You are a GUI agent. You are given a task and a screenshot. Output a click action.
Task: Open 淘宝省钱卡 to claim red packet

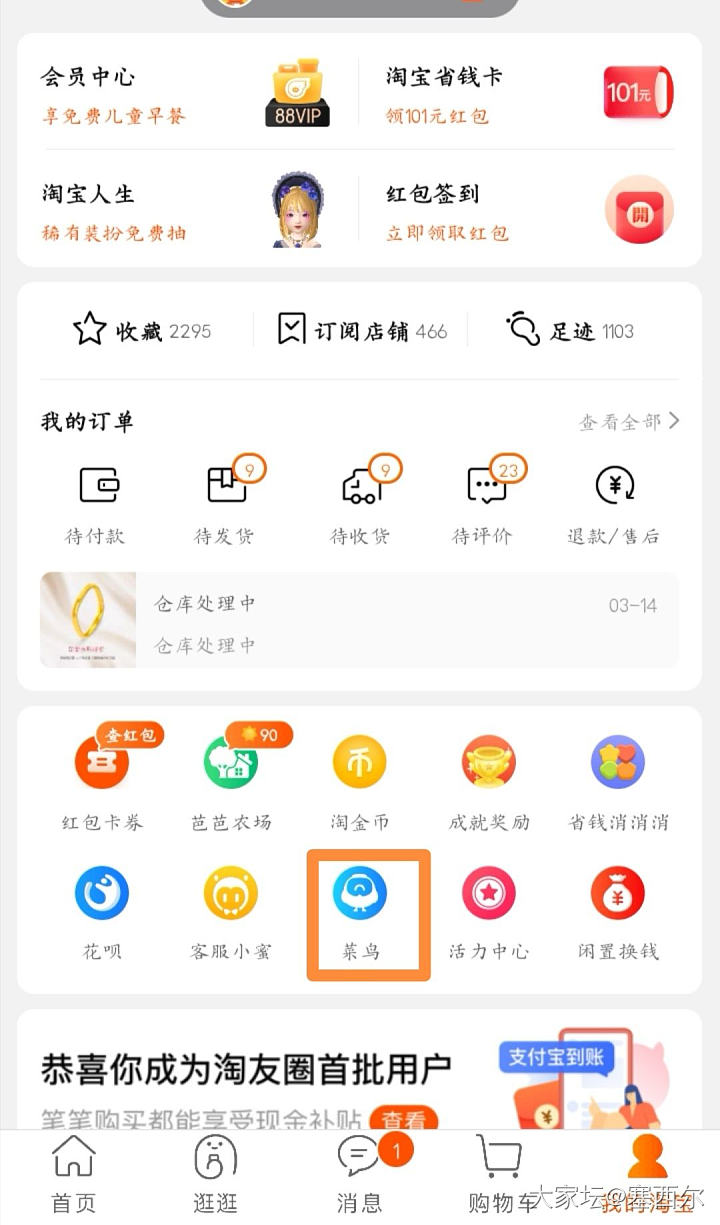(x=528, y=94)
